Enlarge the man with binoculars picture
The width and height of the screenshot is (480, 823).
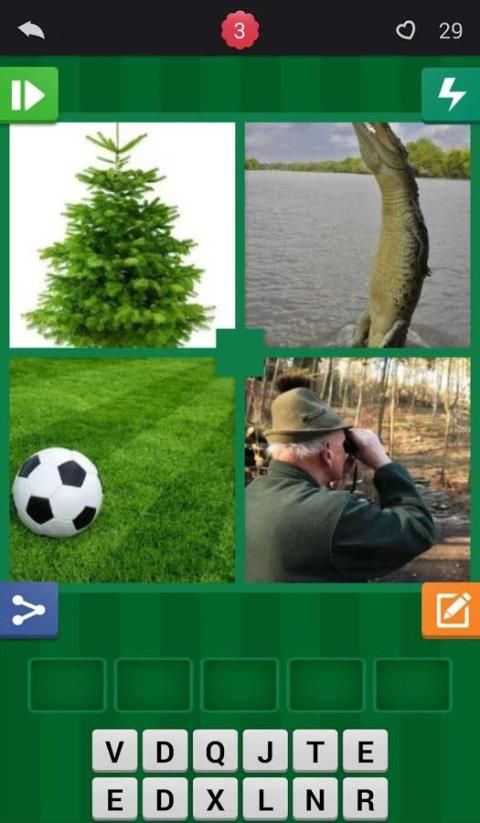click(357, 470)
